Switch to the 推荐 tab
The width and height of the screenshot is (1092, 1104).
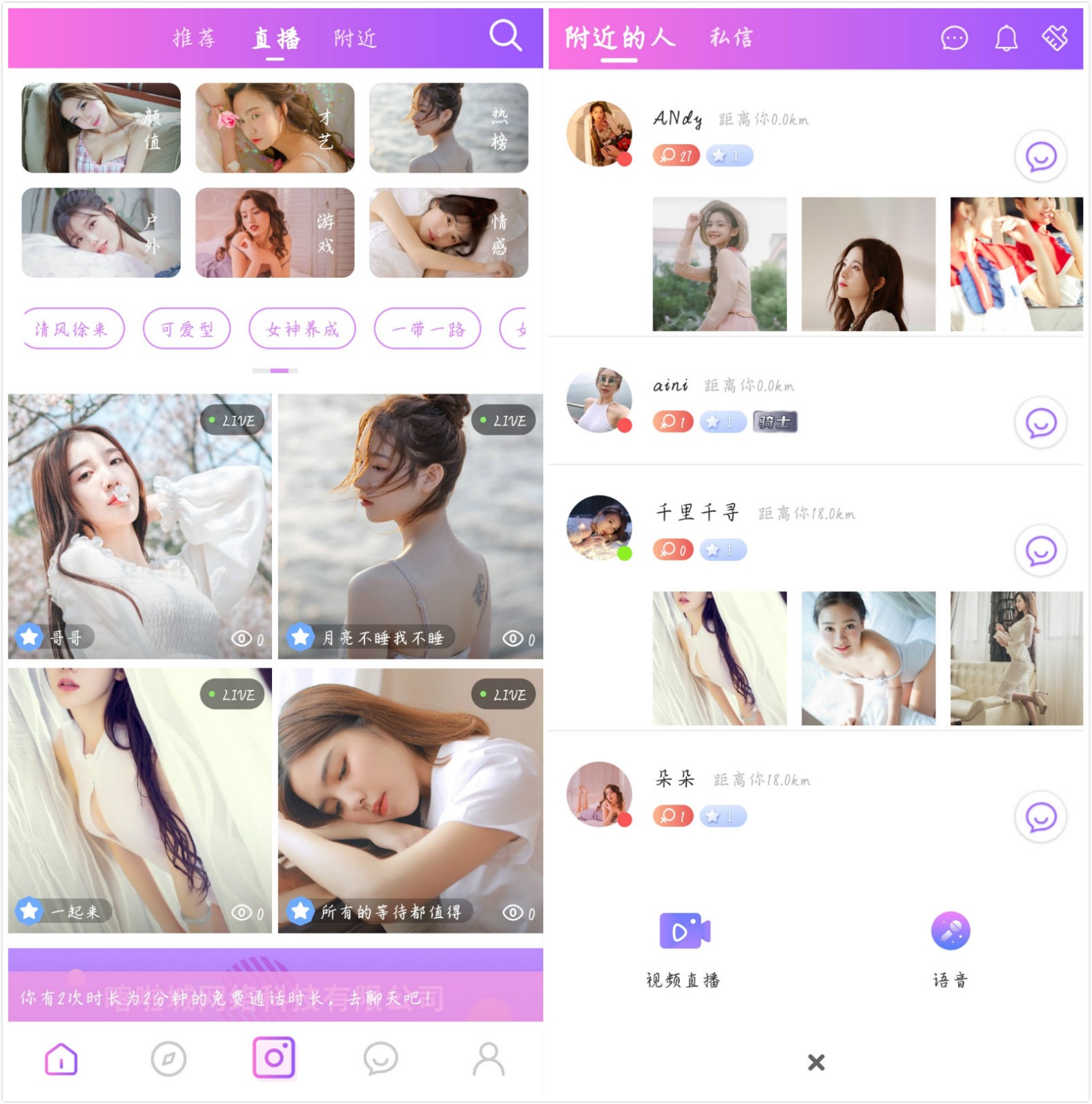pos(194,38)
